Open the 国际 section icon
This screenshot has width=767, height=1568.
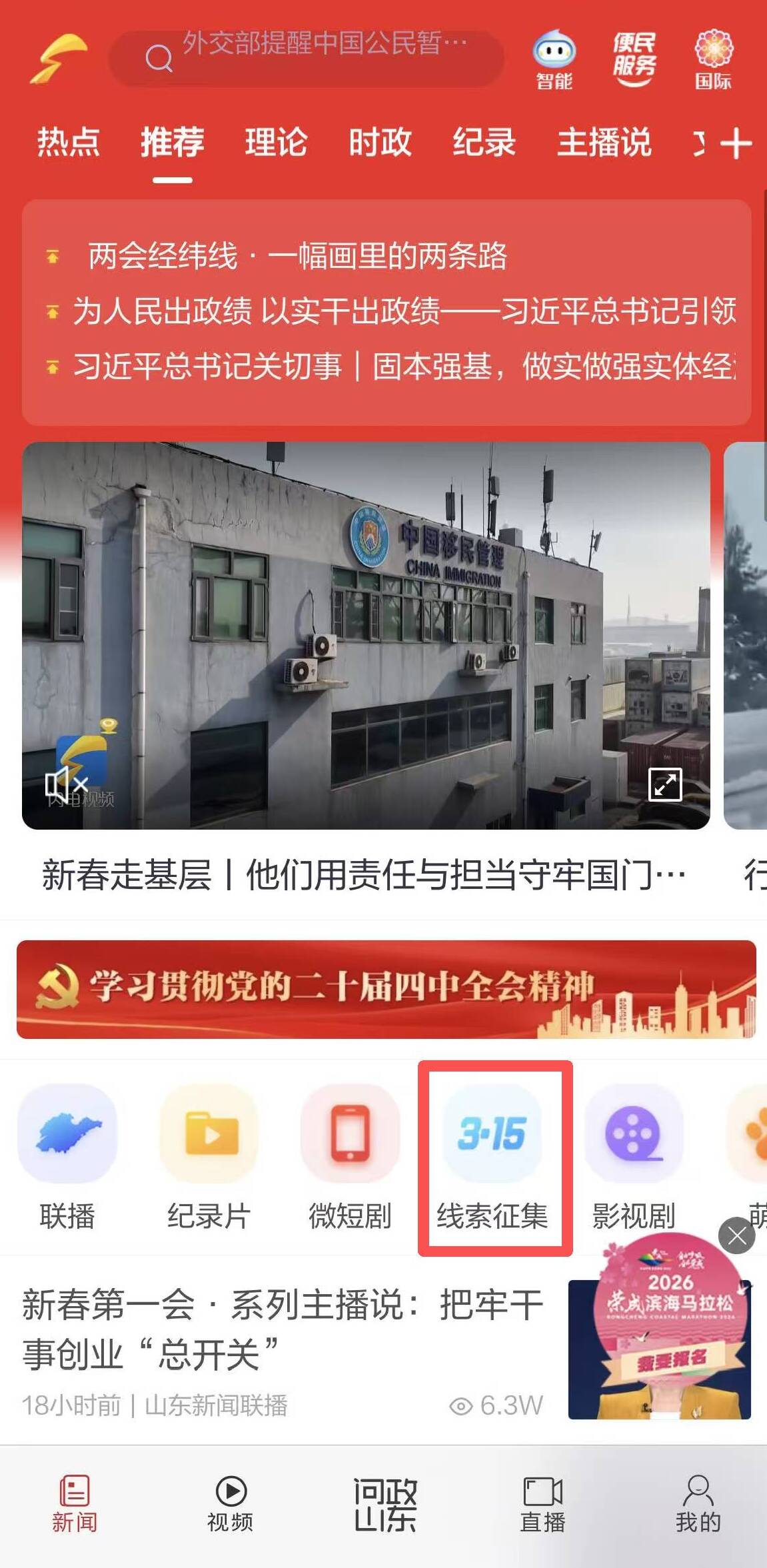coord(713,60)
